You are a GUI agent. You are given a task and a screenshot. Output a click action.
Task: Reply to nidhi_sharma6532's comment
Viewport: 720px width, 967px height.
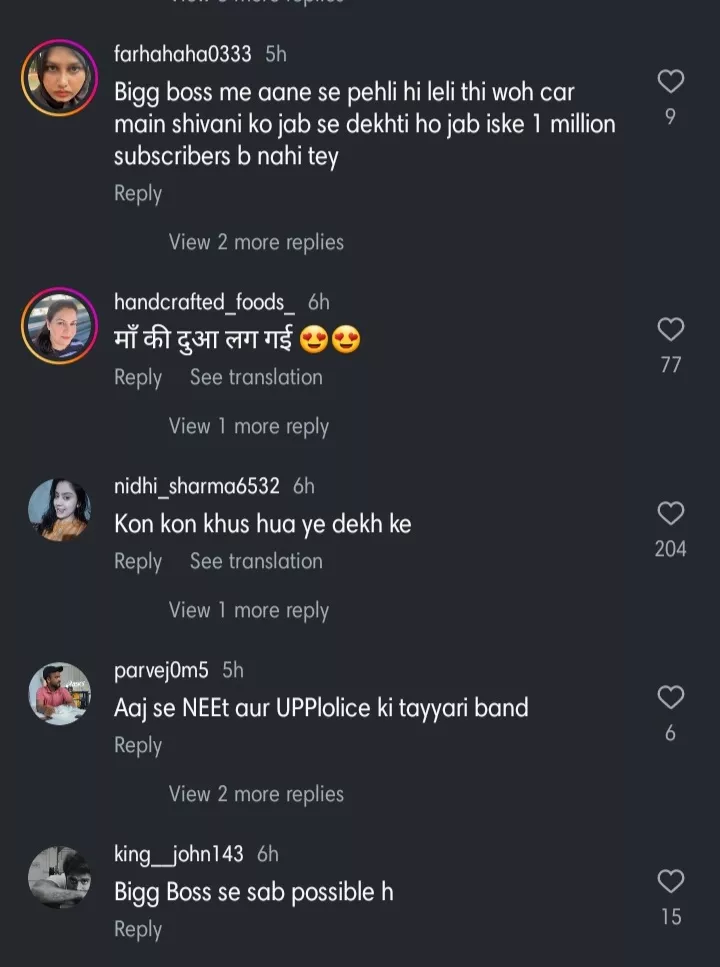click(x=138, y=562)
